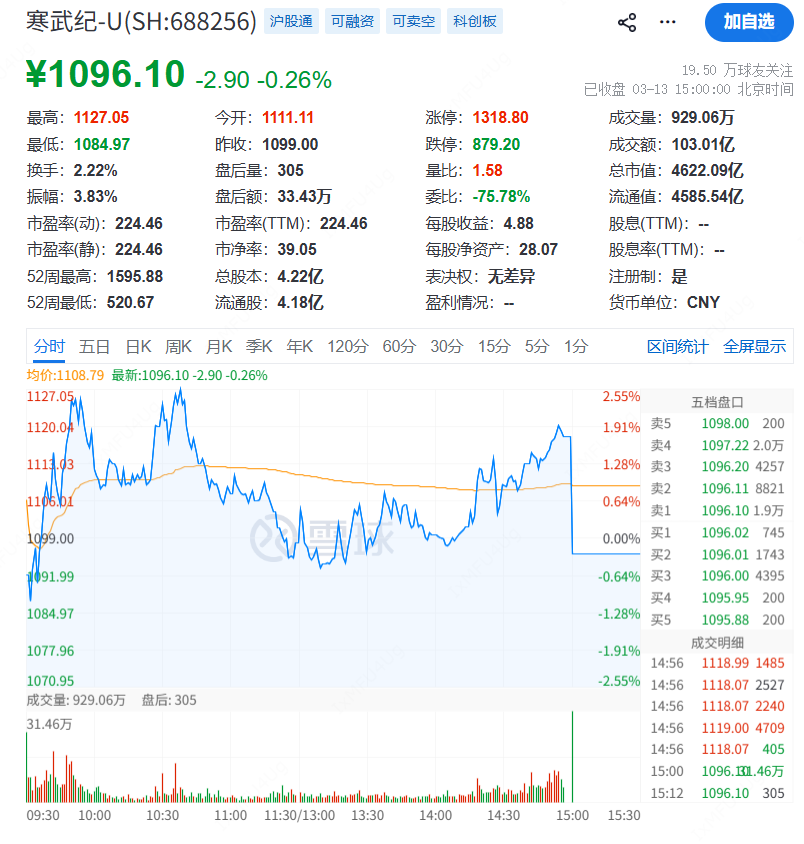Select the 科创板 tag
The image size is (804, 844).
click(474, 21)
